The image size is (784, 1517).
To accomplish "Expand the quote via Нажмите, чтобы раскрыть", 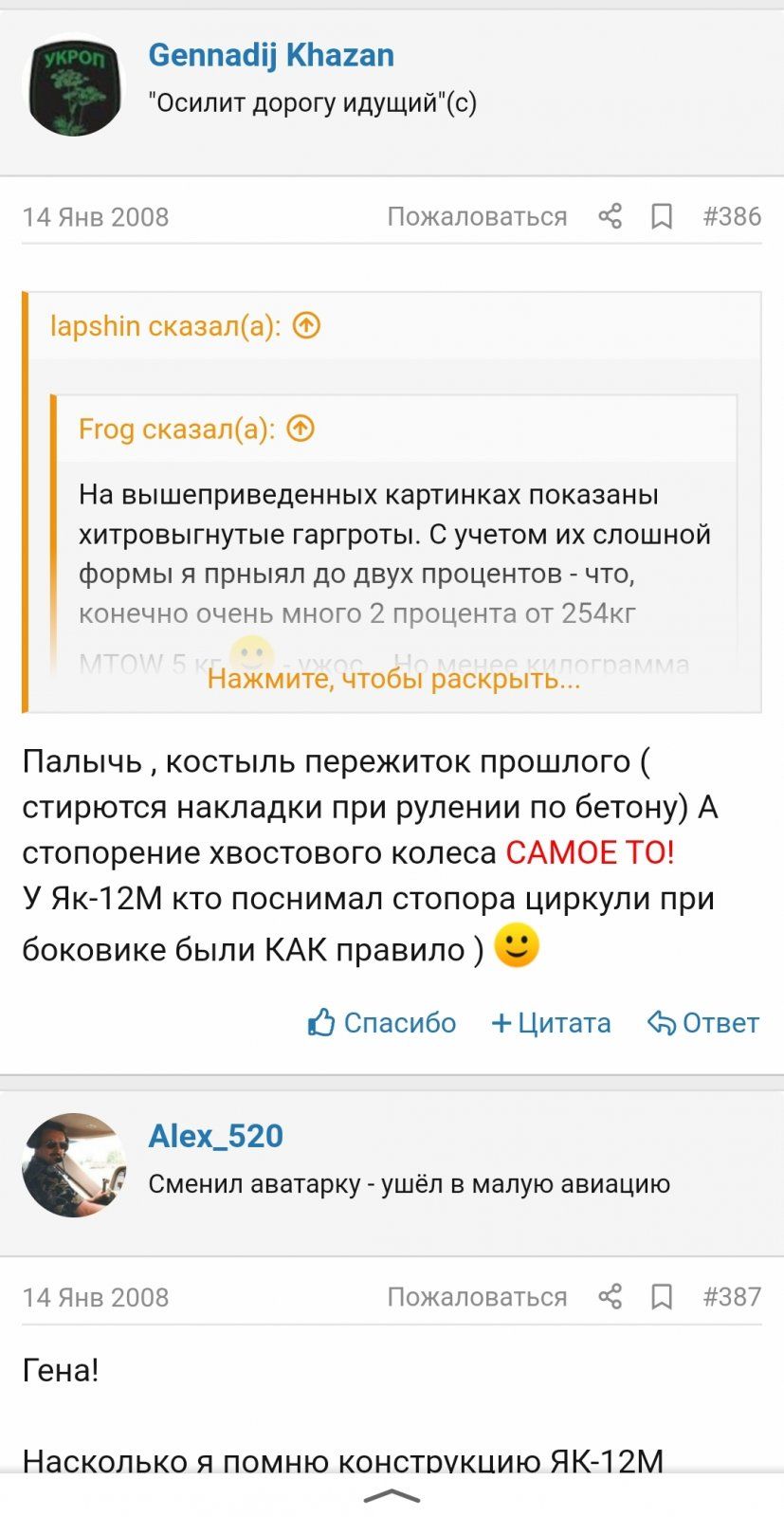I will [393, 679].
